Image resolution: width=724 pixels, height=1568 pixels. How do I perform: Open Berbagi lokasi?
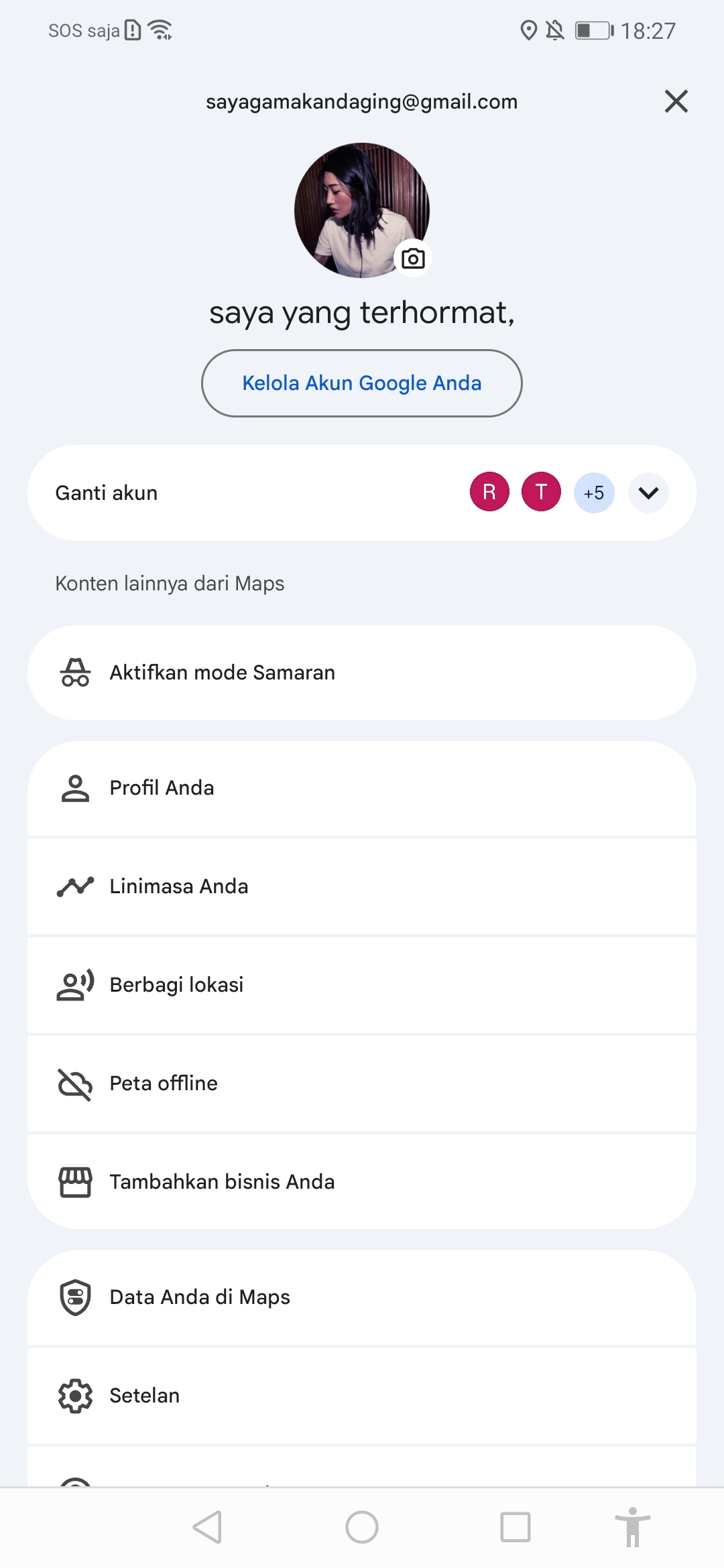tap(362, 985)
